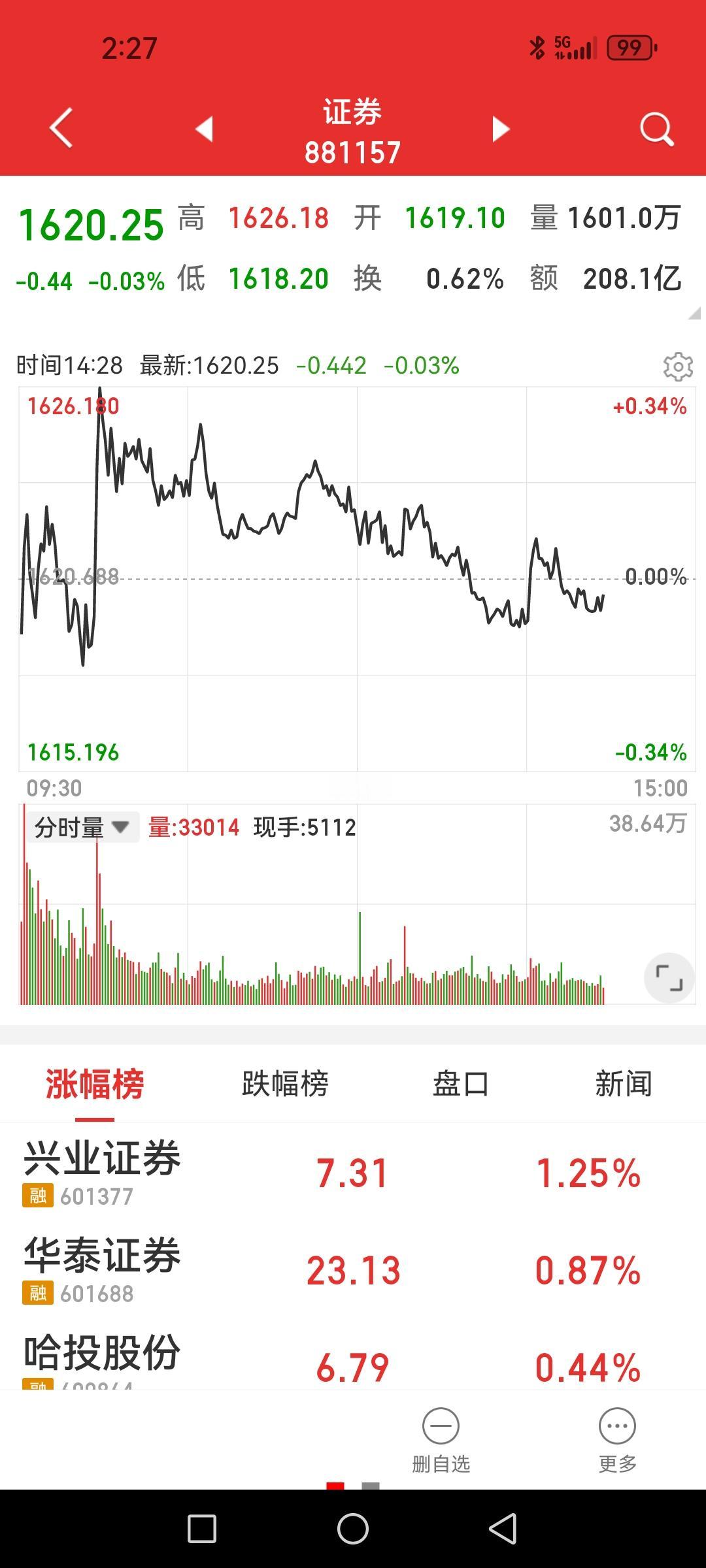Switch to previous index with left arrow

(205, 128)
